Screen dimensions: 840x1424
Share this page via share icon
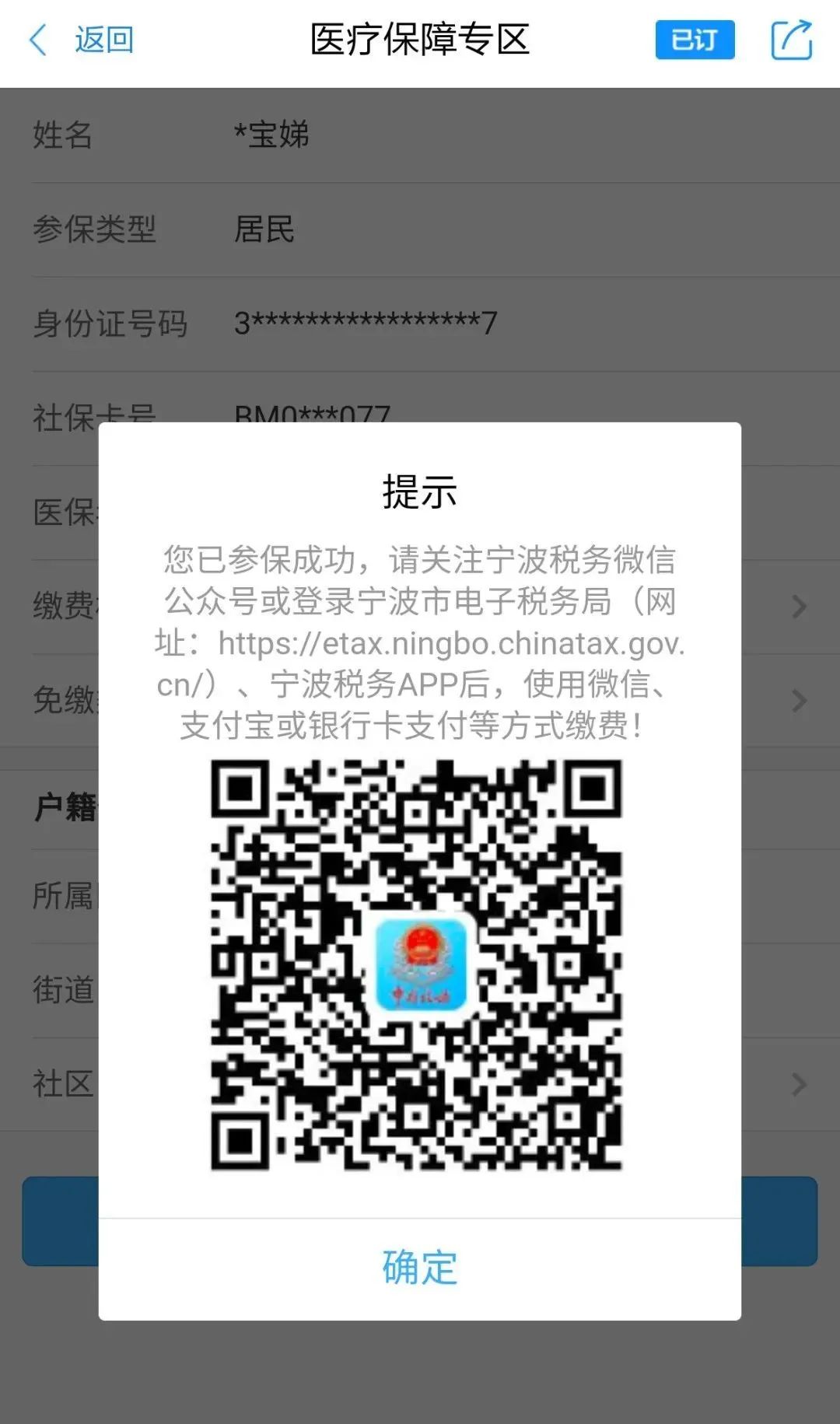[x=792, y=40]
